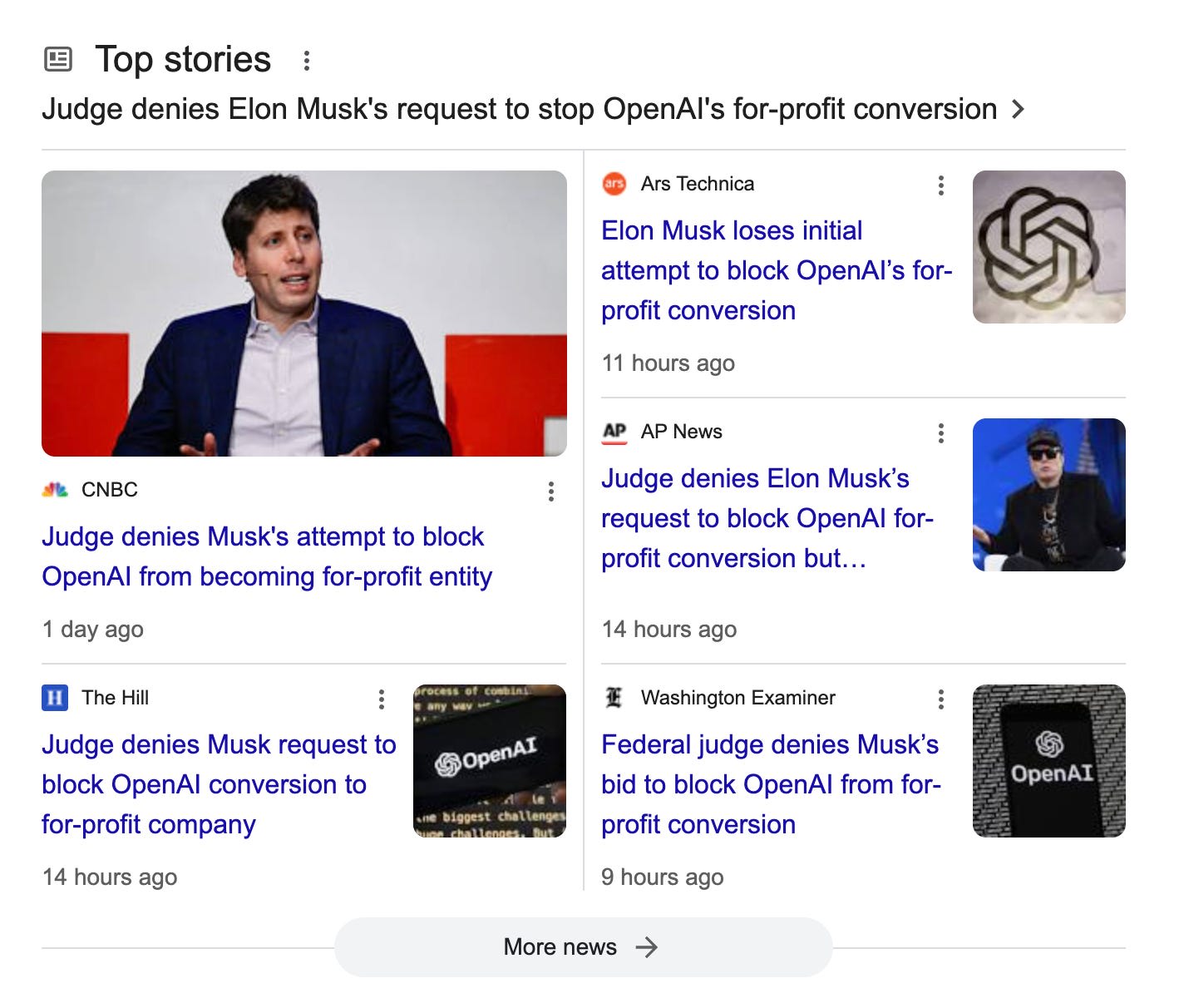Open more options for The Hill story
Image resolution: width=1179 pixels, height=1008 pixels.
(381, 699)
